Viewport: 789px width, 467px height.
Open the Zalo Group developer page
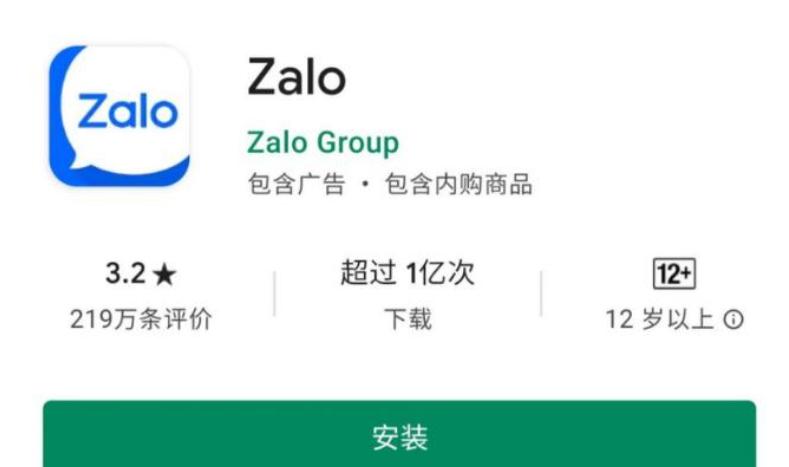[322, 143]
